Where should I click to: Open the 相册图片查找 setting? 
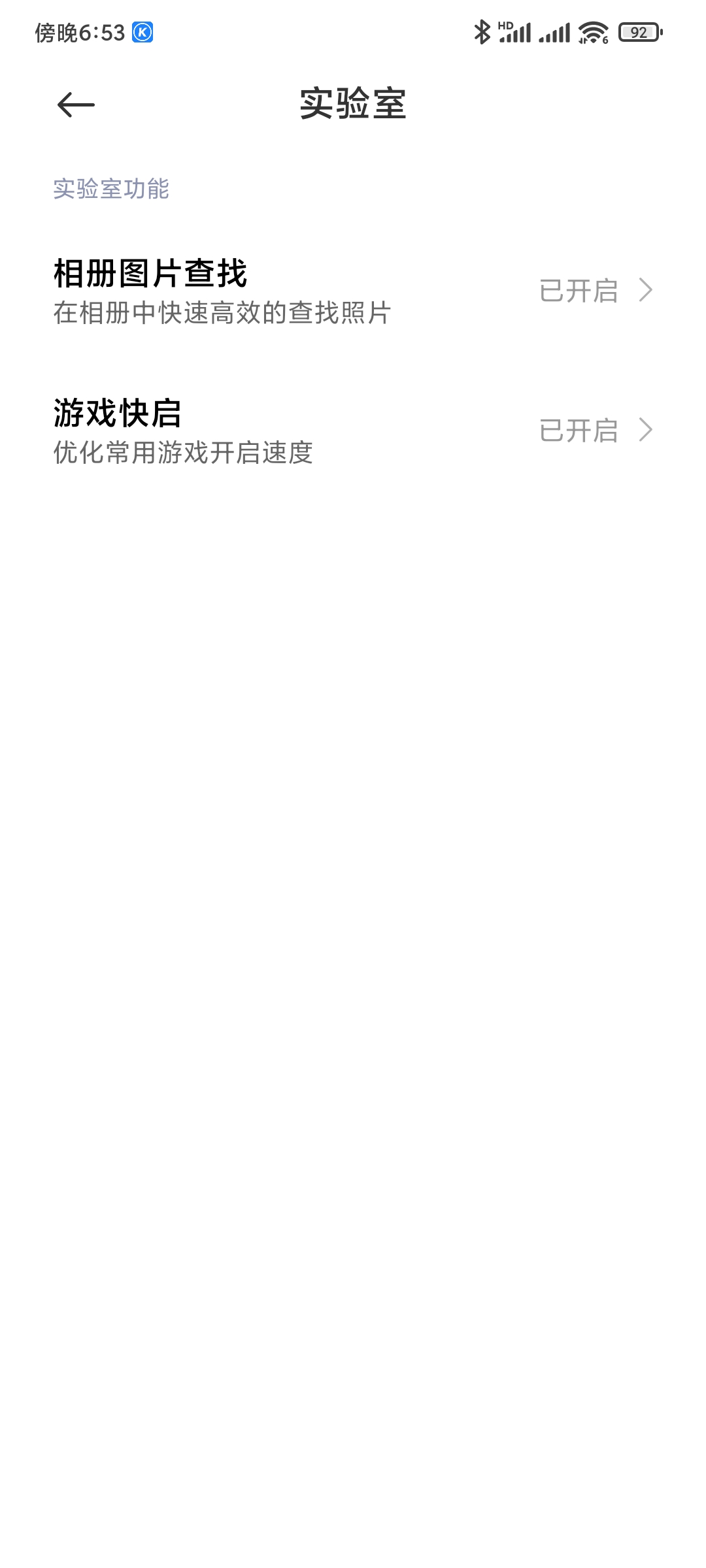coord(353,291)
